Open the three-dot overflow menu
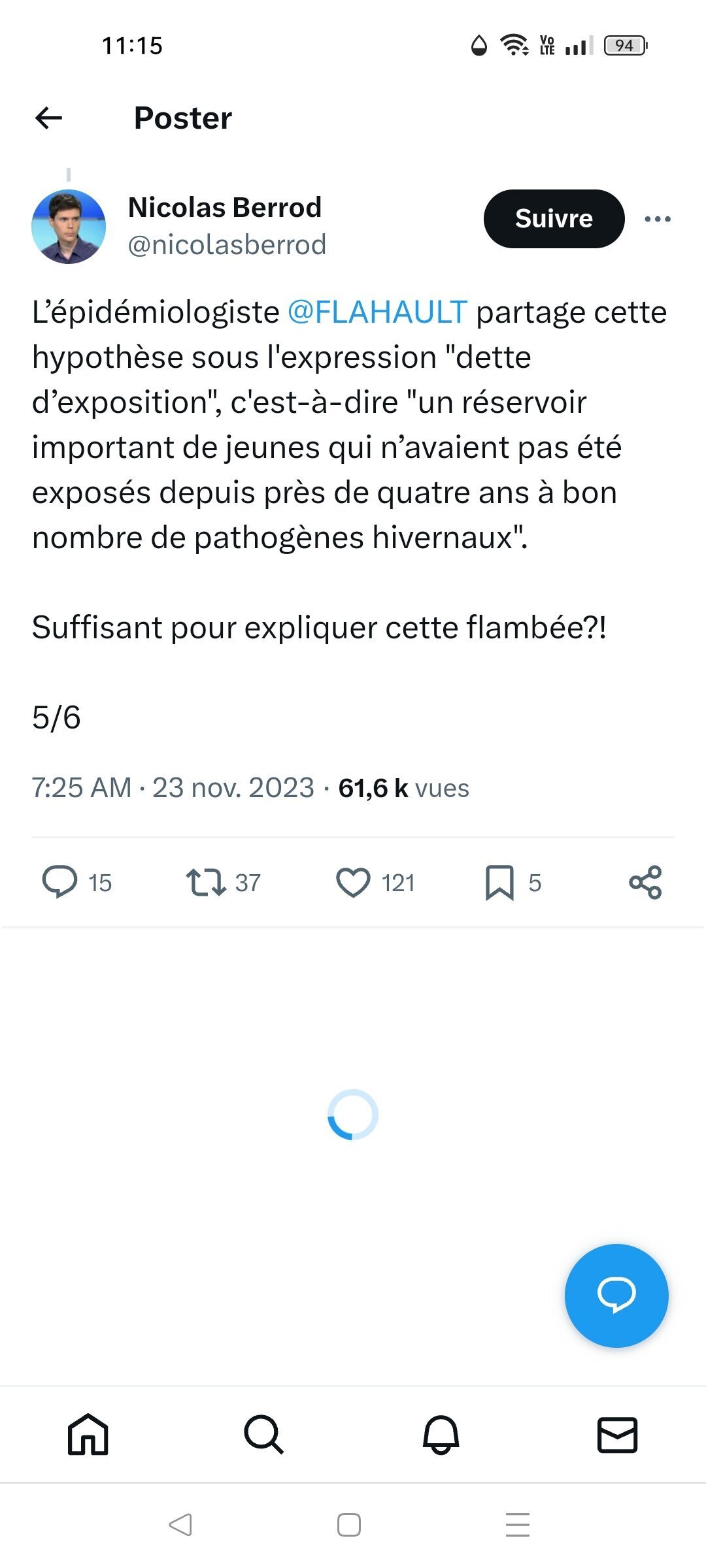 coord(657,219)
